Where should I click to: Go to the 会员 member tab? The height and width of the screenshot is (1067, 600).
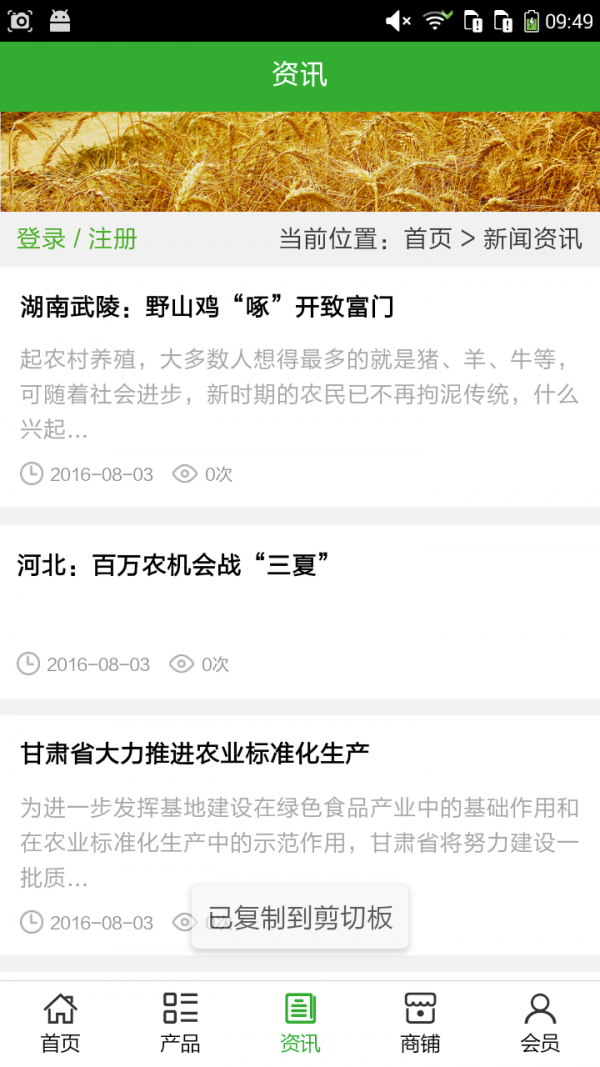(x=540, y=1023)
